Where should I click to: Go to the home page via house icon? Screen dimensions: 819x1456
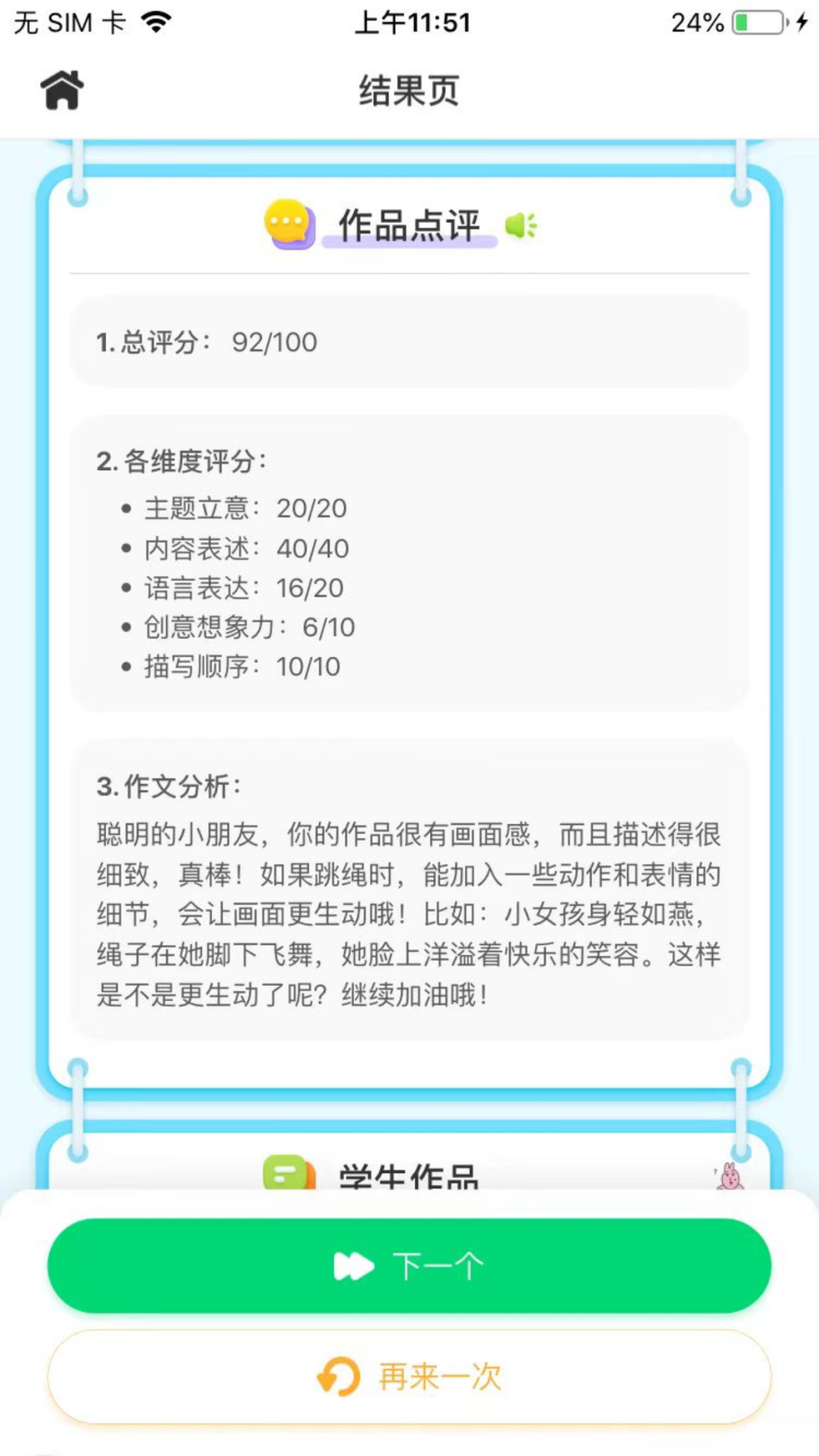point(62,90)
